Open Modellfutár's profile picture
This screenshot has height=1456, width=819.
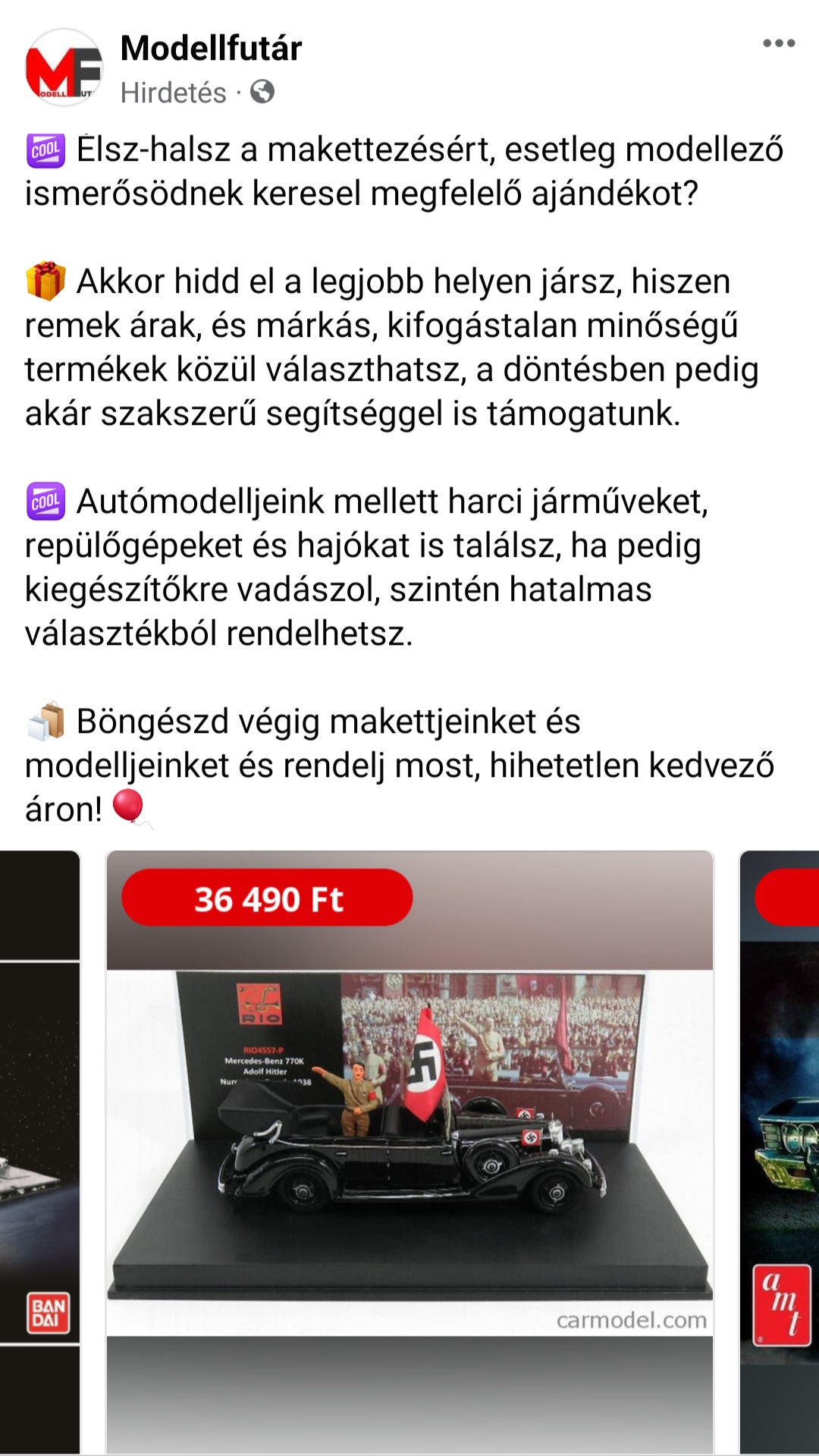tap(64, 68)
